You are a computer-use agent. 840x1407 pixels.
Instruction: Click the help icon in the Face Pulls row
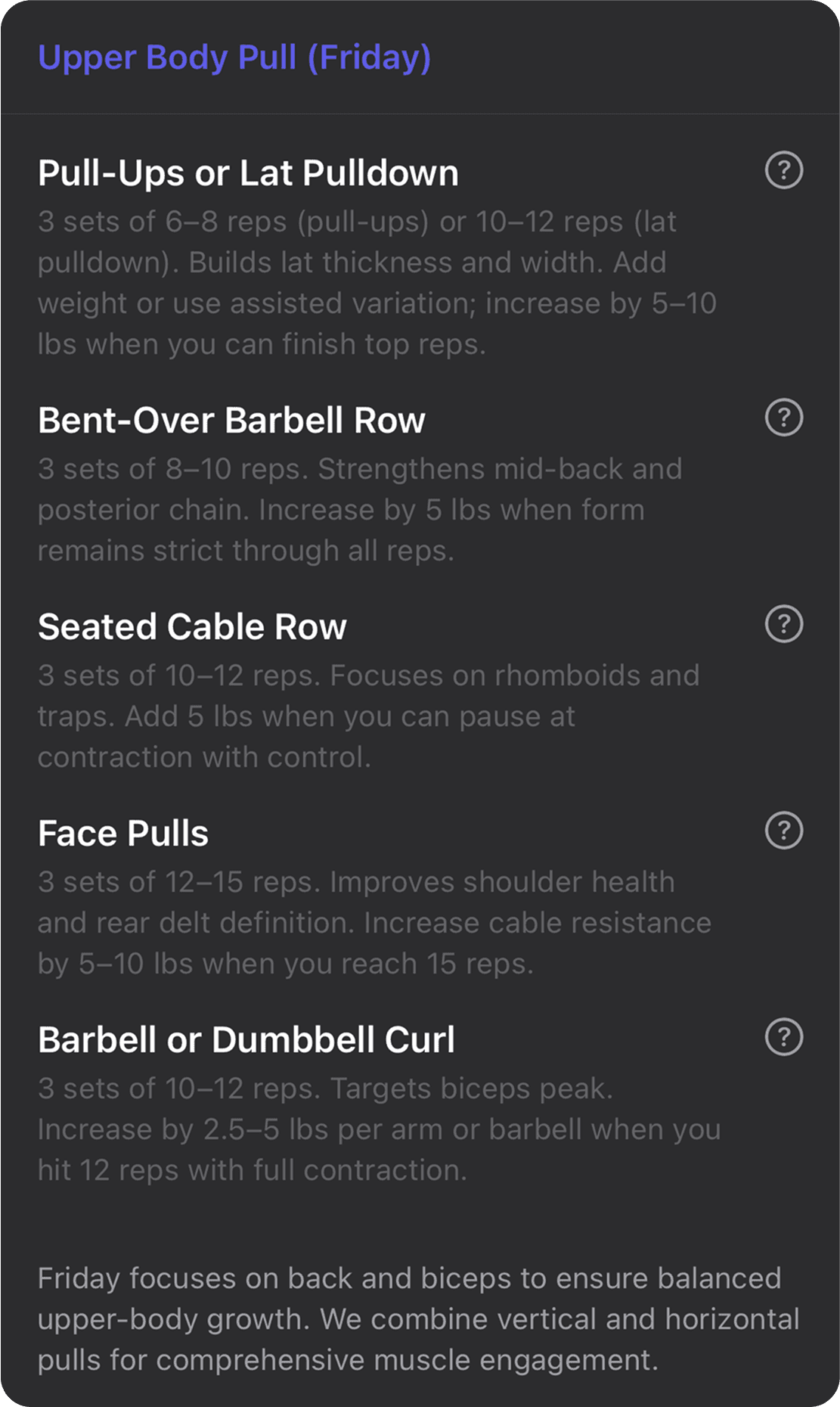click(783, 831)
